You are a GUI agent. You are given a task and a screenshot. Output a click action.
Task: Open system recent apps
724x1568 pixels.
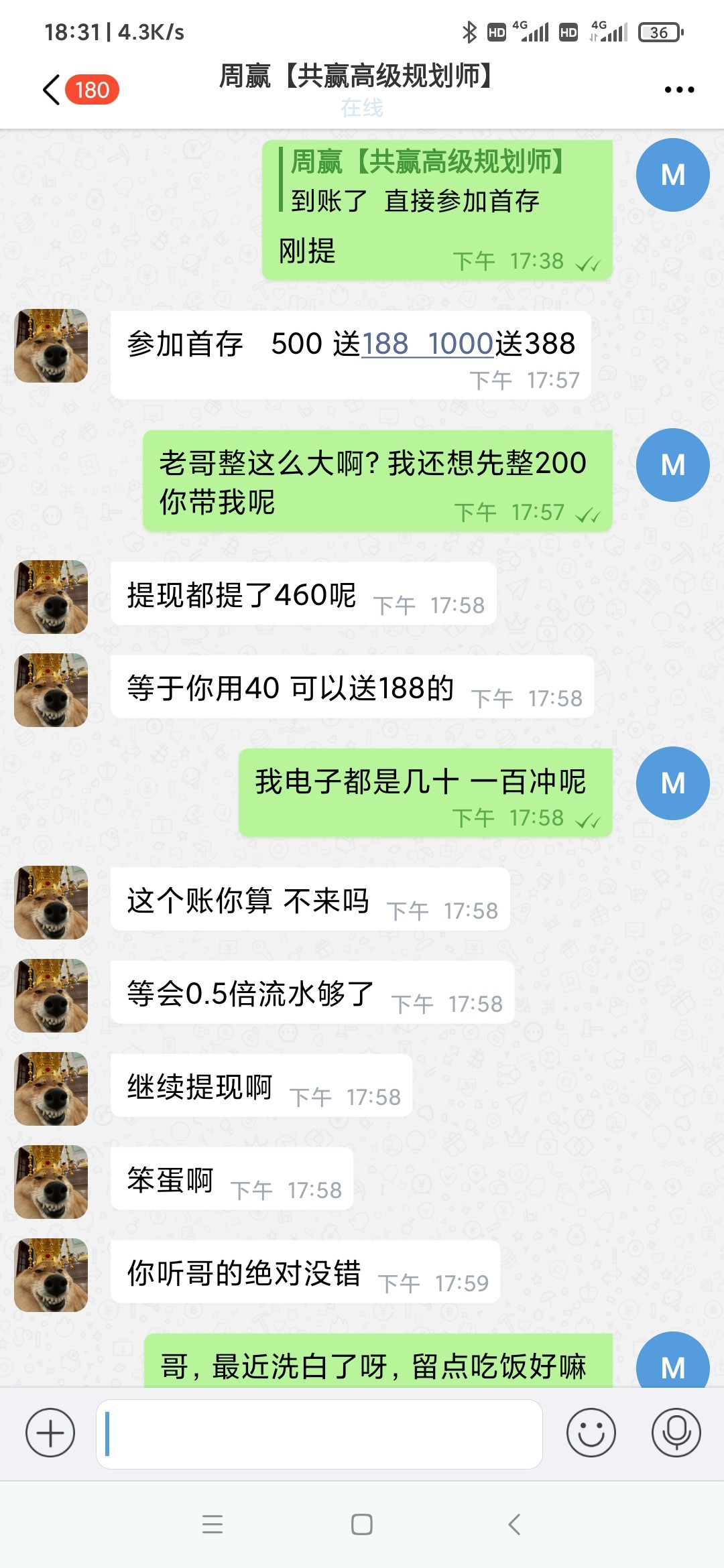213,1524
